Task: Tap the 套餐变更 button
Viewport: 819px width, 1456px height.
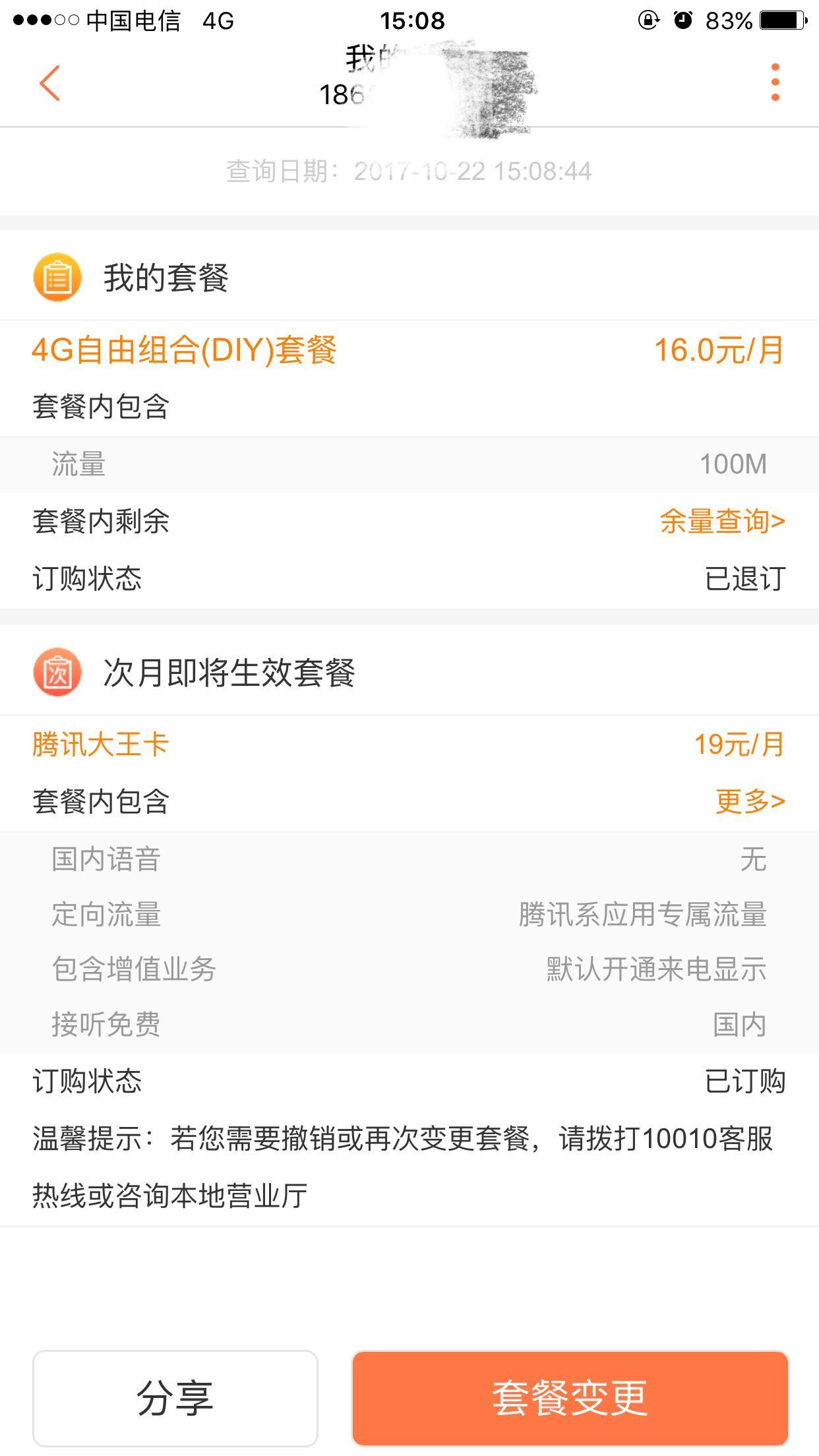Action: click(x=570, y=1398)
